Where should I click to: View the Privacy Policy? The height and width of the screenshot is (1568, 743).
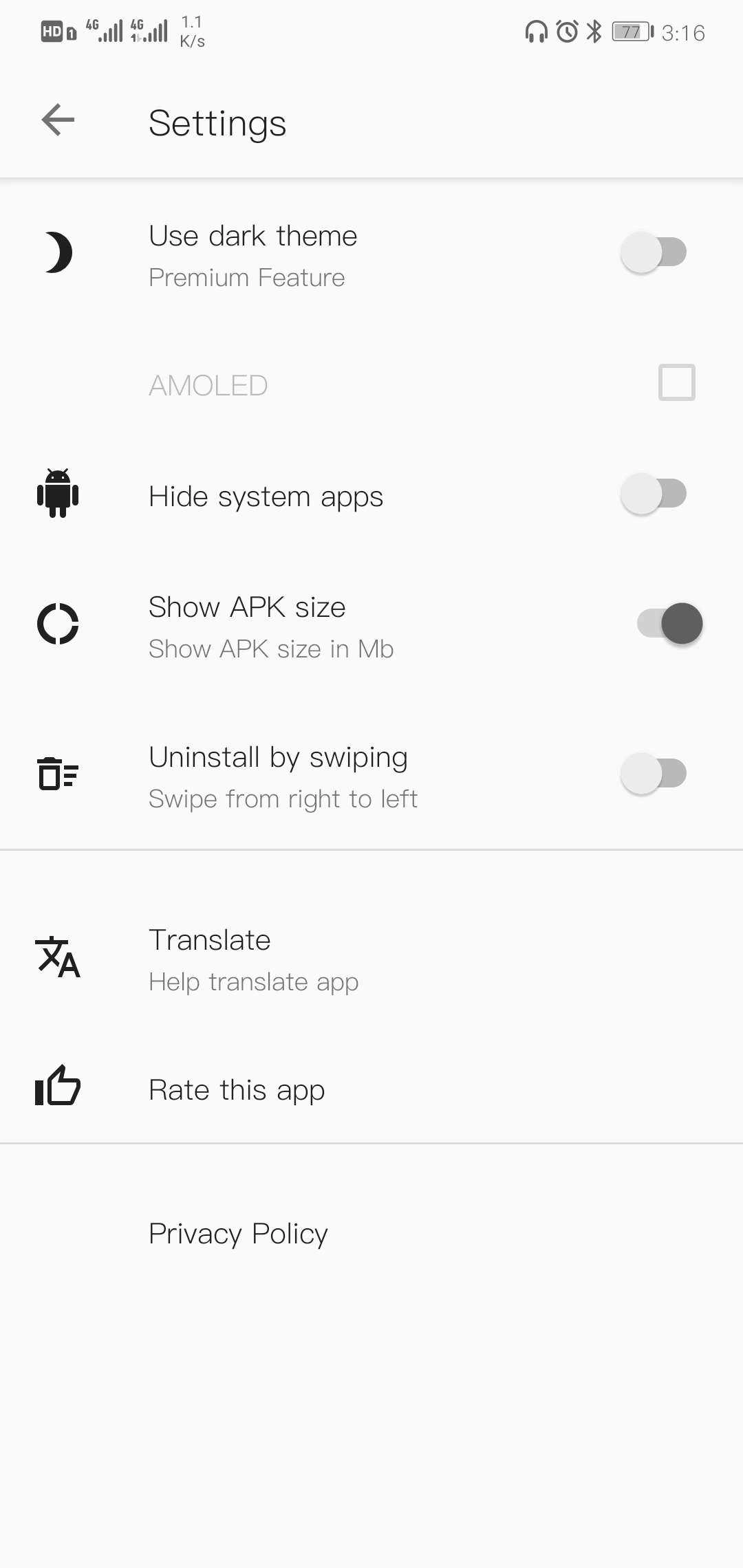pos(238,1234)
